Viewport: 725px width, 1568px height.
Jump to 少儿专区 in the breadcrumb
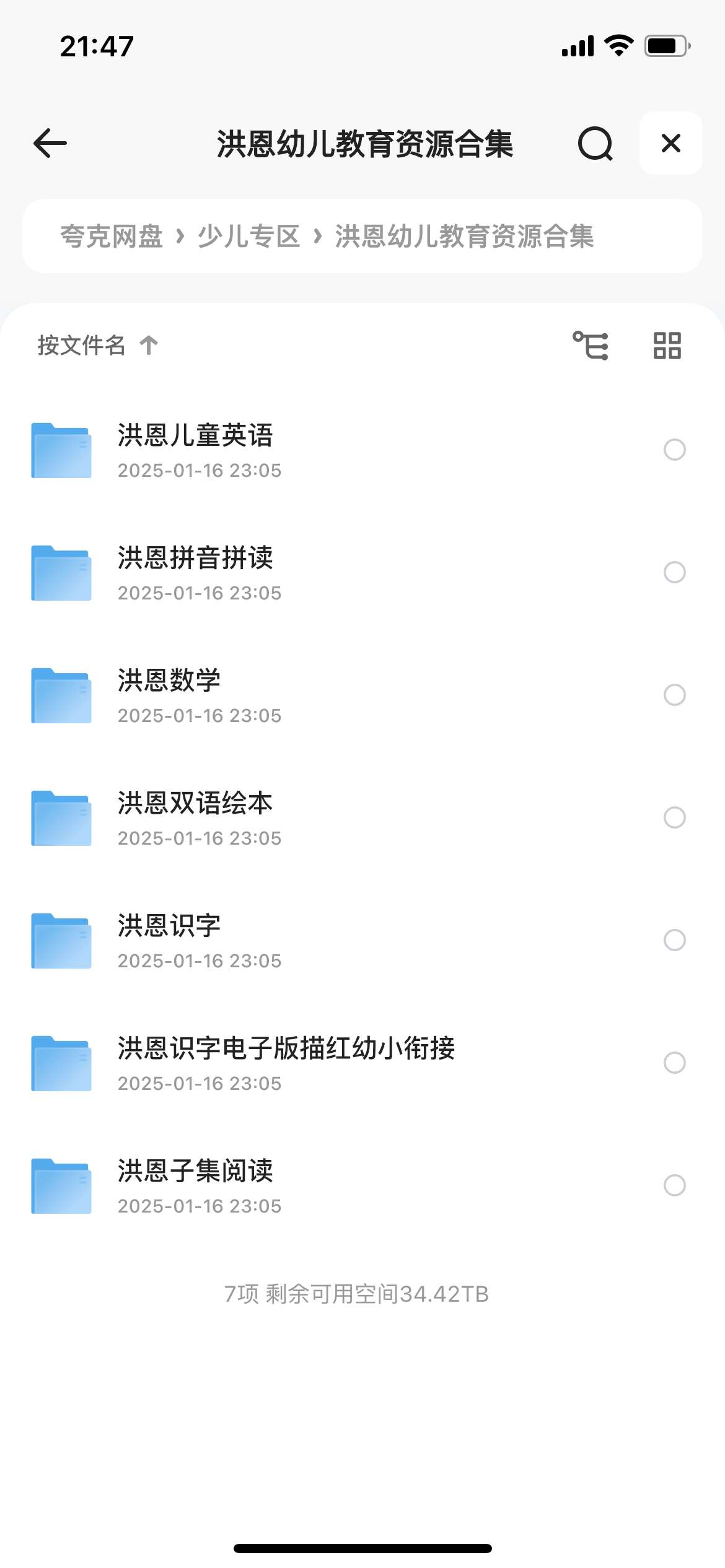249,237
